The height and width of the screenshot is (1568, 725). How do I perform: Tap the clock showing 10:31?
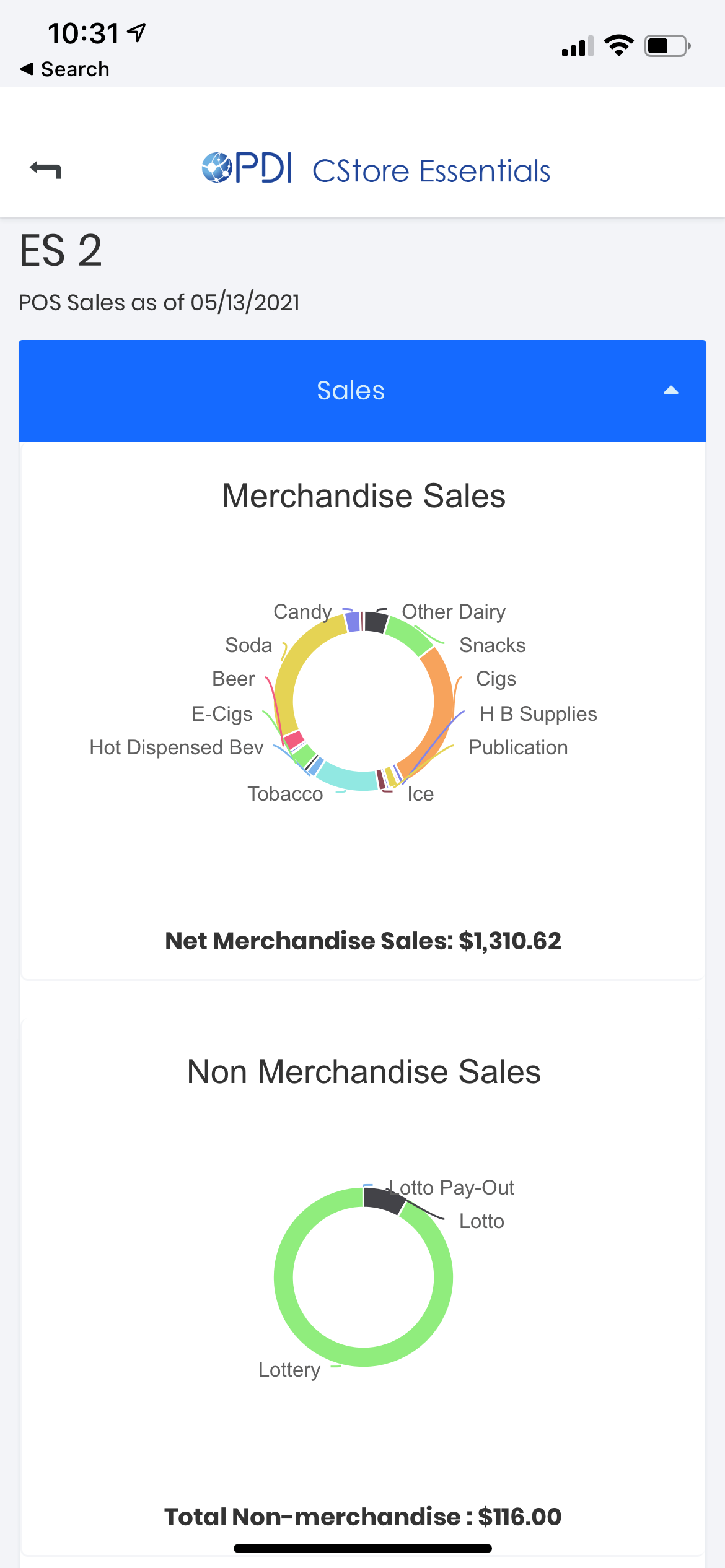pyautogui.click(x=84, y=34)
